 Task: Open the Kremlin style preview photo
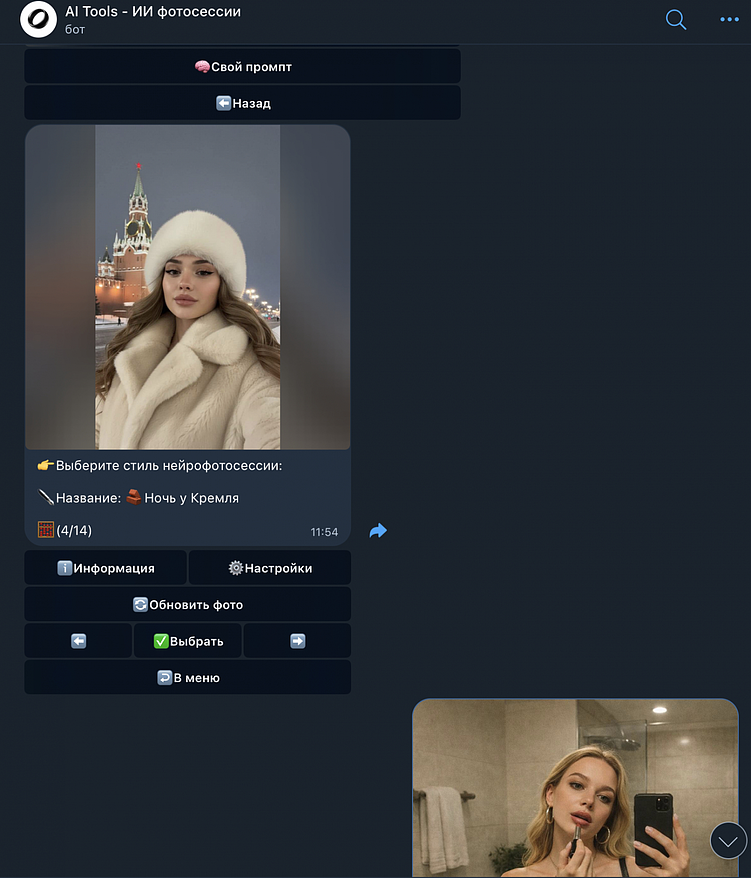[188, 287]
